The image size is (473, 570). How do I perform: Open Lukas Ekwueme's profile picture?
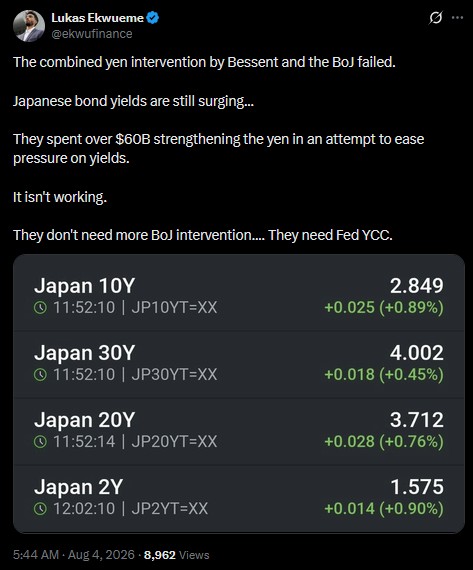pyautogui.click(x=29, y=26)
